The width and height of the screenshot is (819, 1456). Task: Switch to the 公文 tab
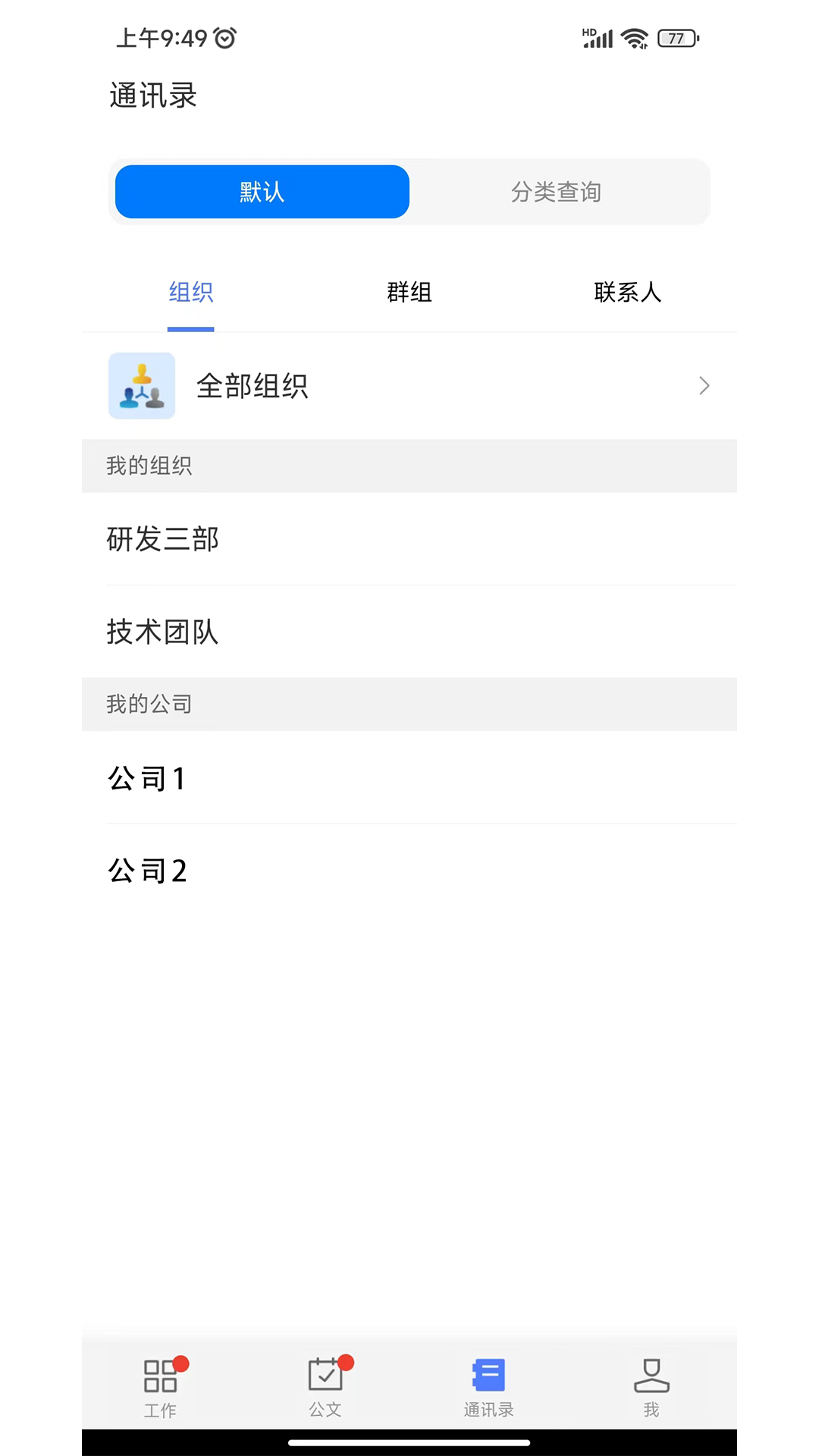[325, 1386]
